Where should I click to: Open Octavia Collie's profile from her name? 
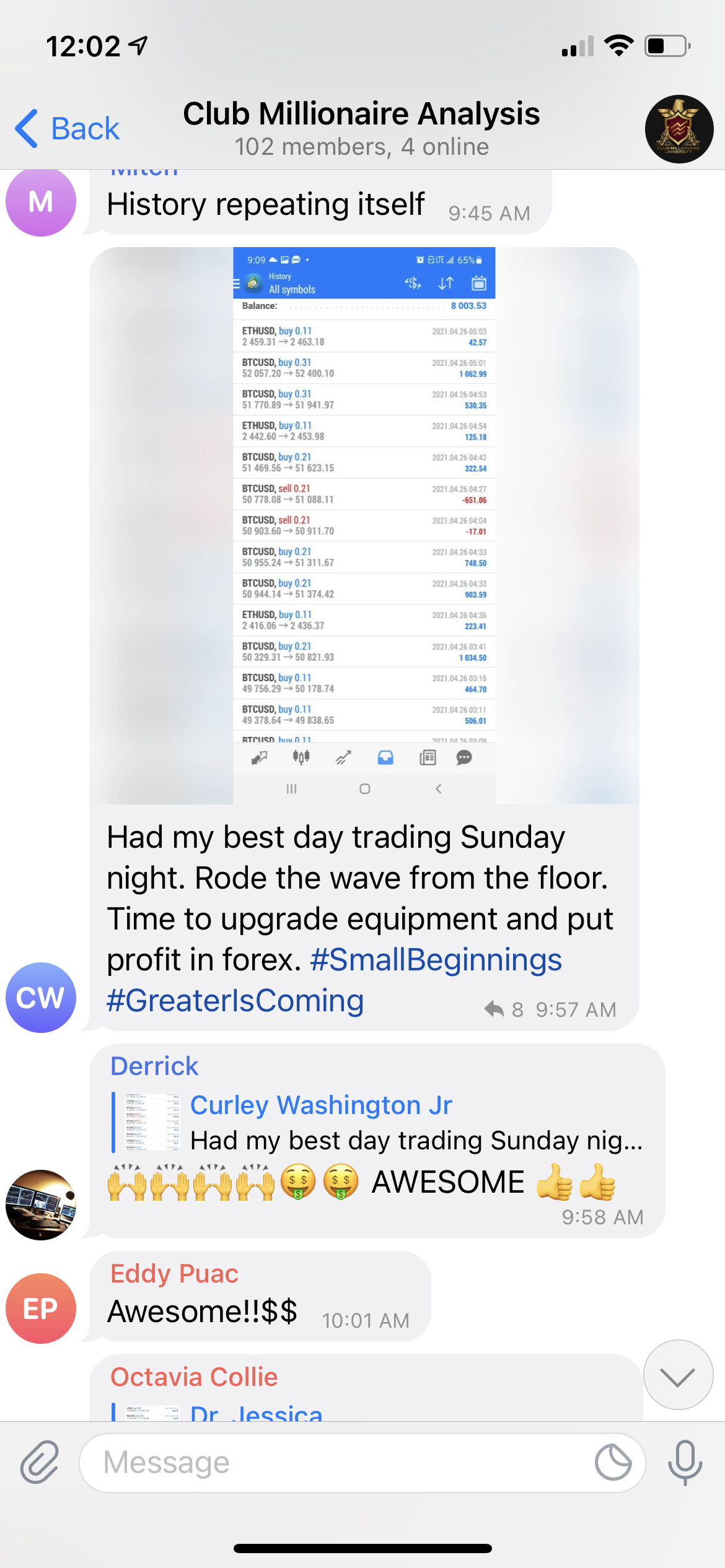[194, 1377]
